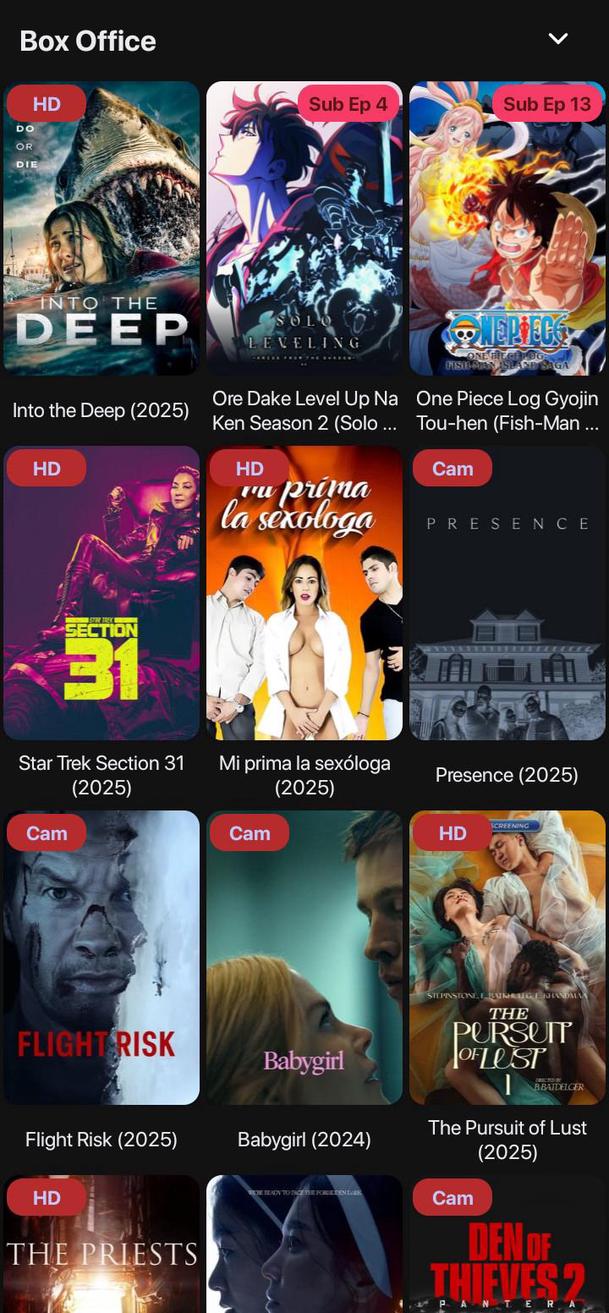609x1313 pixels.
Task: Open Star Trek Section 31 (2025)
Action: coord(101,593)
